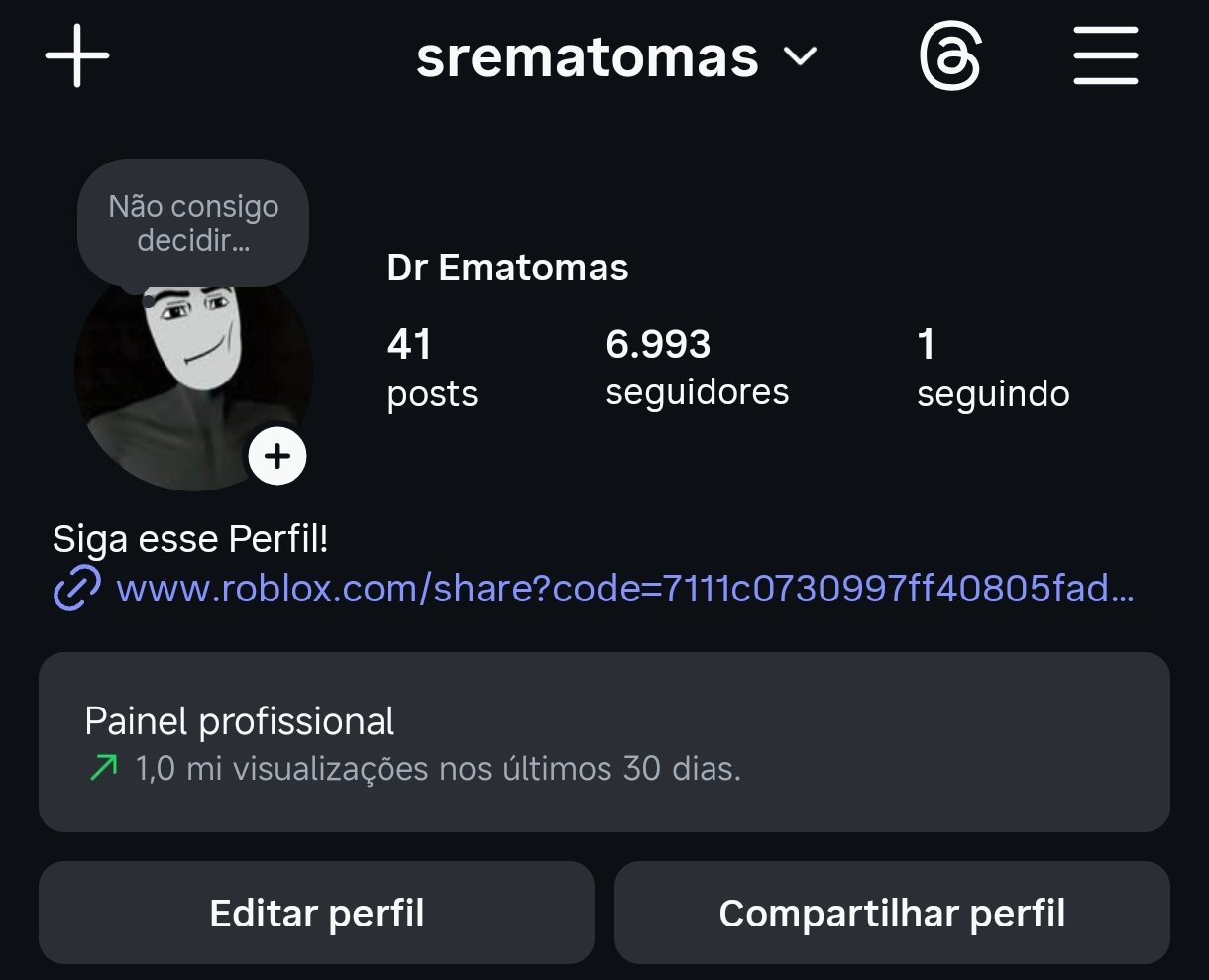Open the roblox.com link in bio
The image size is (1209, 980).
pyautogui.click(x=624, y=590)
